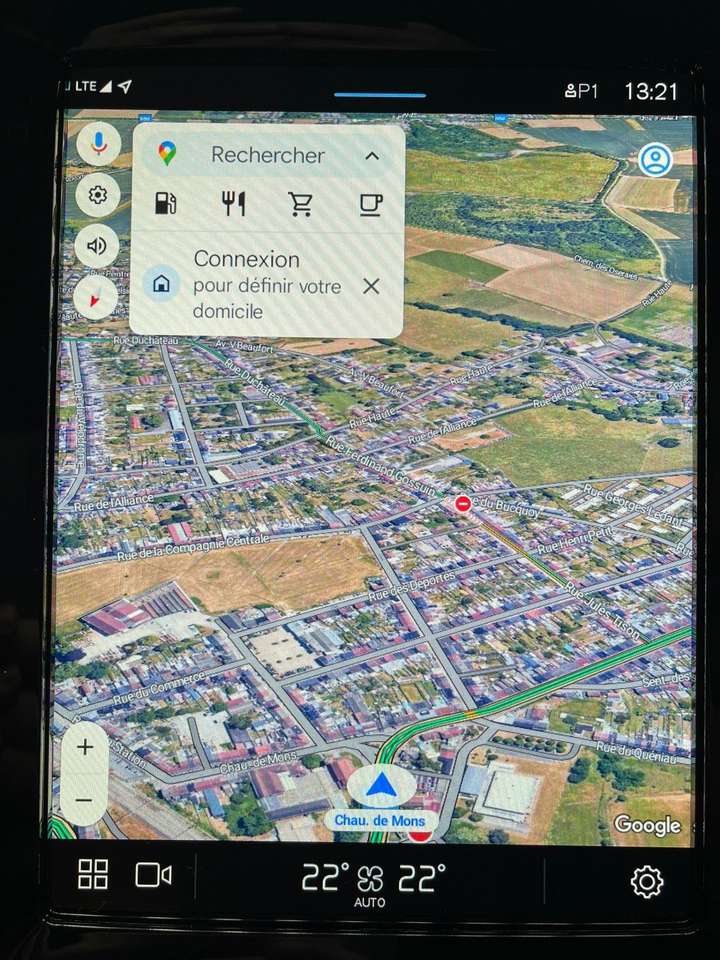Open the car's app grid
The height and width of the screenshot is (960, 720).
[x=93, y=875]
